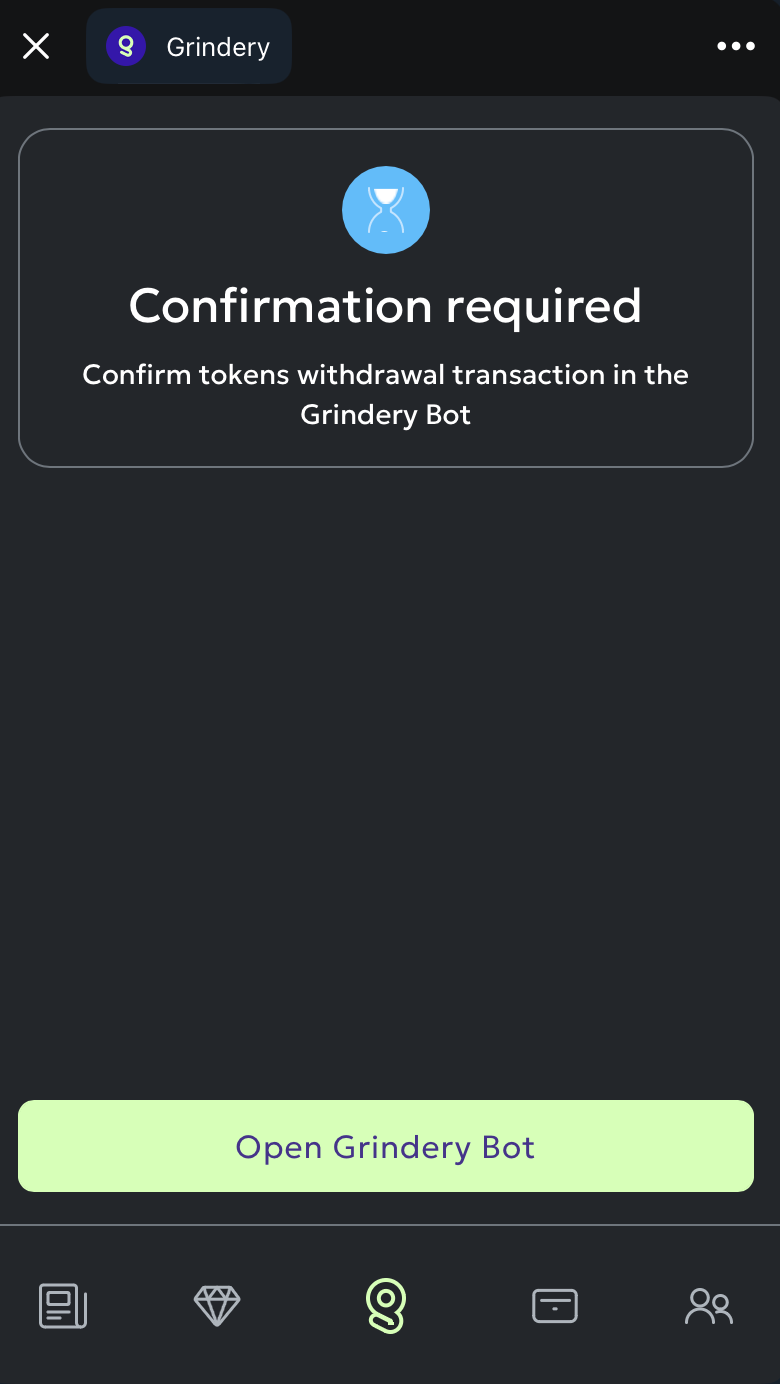Switch to the diamond rewards tab
This screenshot has width=780, height=1384.
click(217, 1306)
